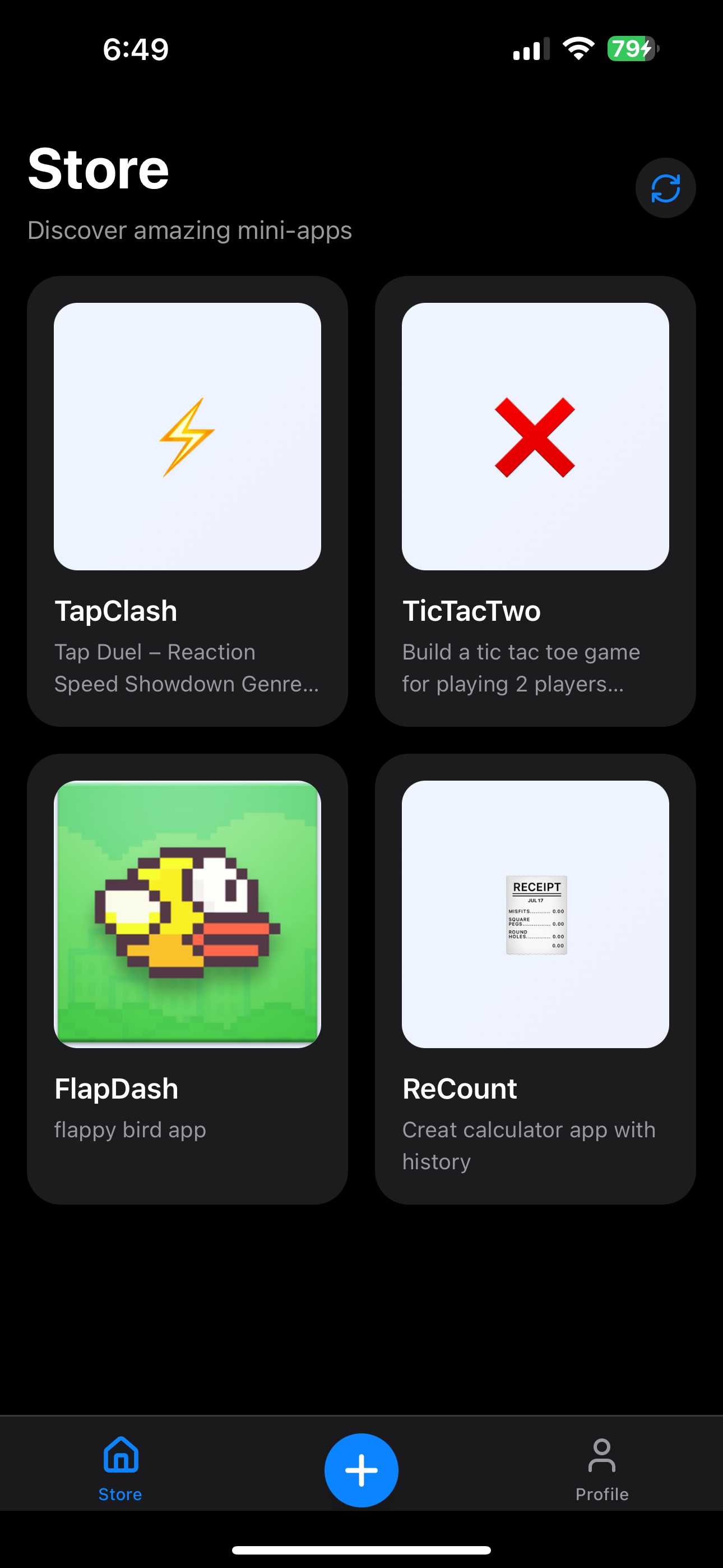
Task: Click the red X icon of TicTacTwo
Action: 535,436
